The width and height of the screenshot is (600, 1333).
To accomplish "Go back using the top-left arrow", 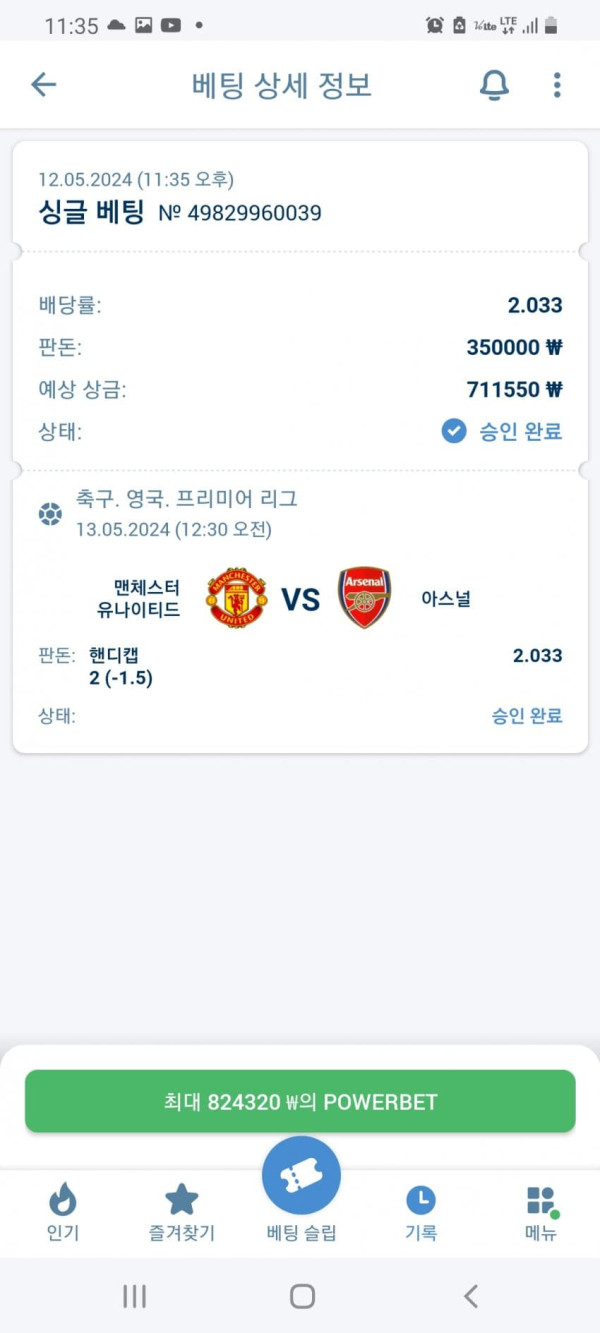I will point(43,85).
